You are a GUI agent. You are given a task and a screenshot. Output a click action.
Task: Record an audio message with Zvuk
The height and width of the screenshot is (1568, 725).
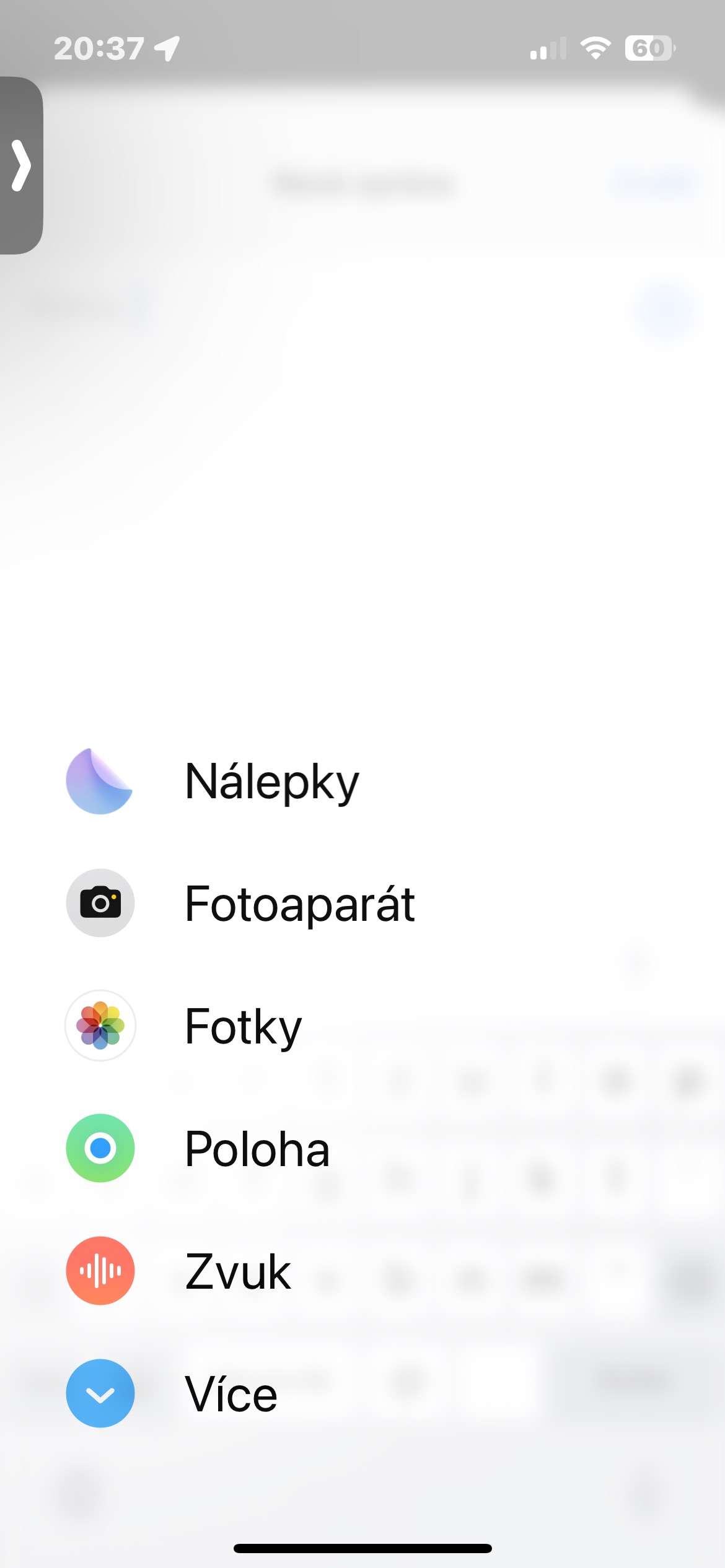pyautogui.click(x=178, y=1271)
